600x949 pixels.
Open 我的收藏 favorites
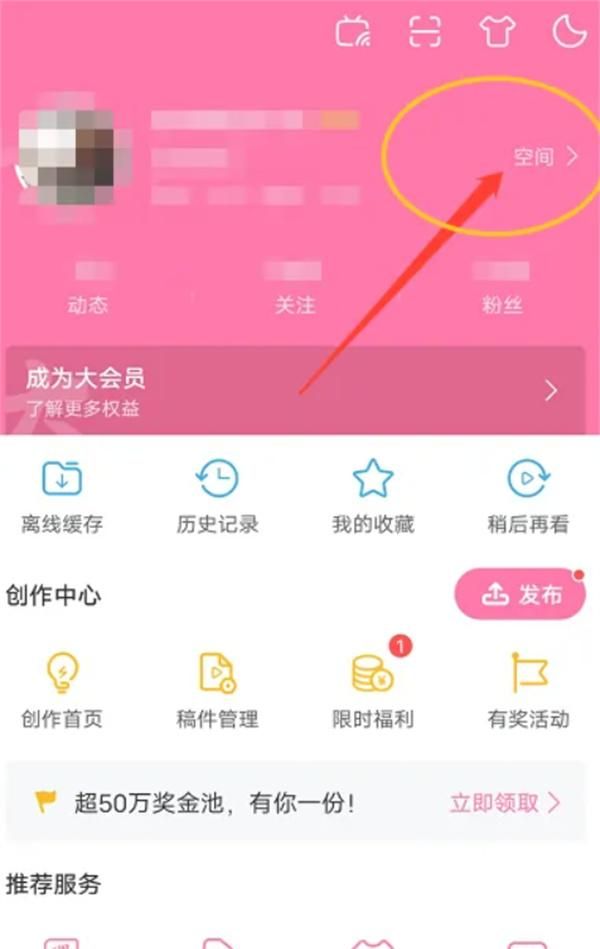(x=373, y=497)
